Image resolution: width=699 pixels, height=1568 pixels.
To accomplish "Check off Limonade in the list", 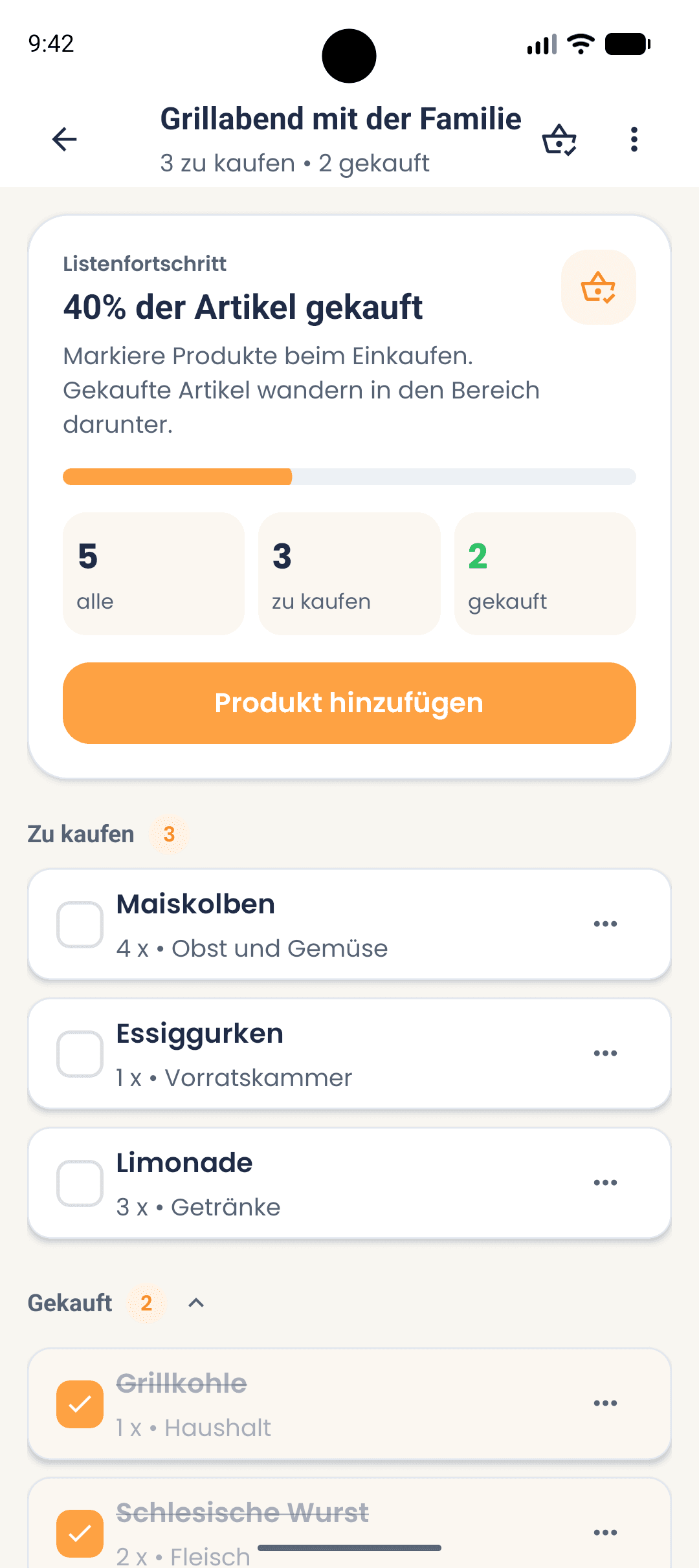I will coord(80,1182).
